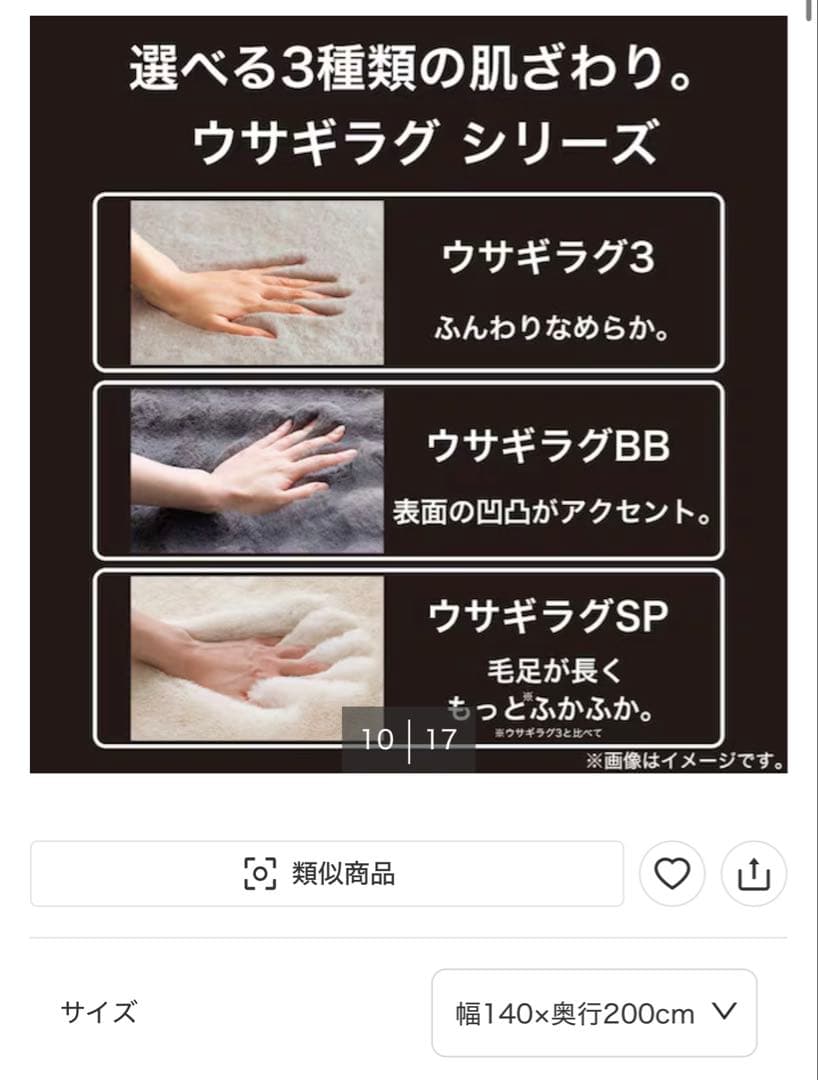Tap the 類似商品 similar products button
818x1080 pixels.
click(x=326, y=874)
